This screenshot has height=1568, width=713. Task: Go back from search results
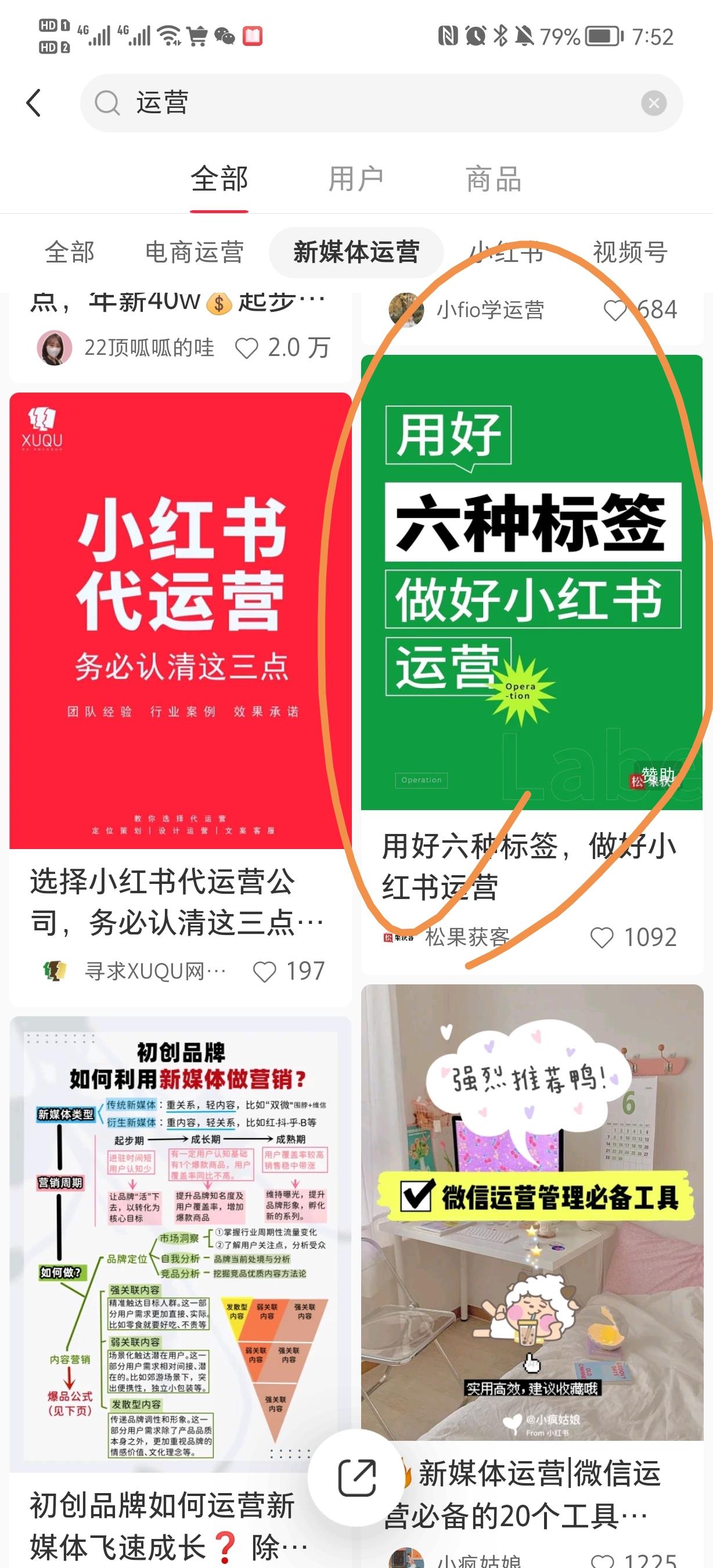click(34, 103)
